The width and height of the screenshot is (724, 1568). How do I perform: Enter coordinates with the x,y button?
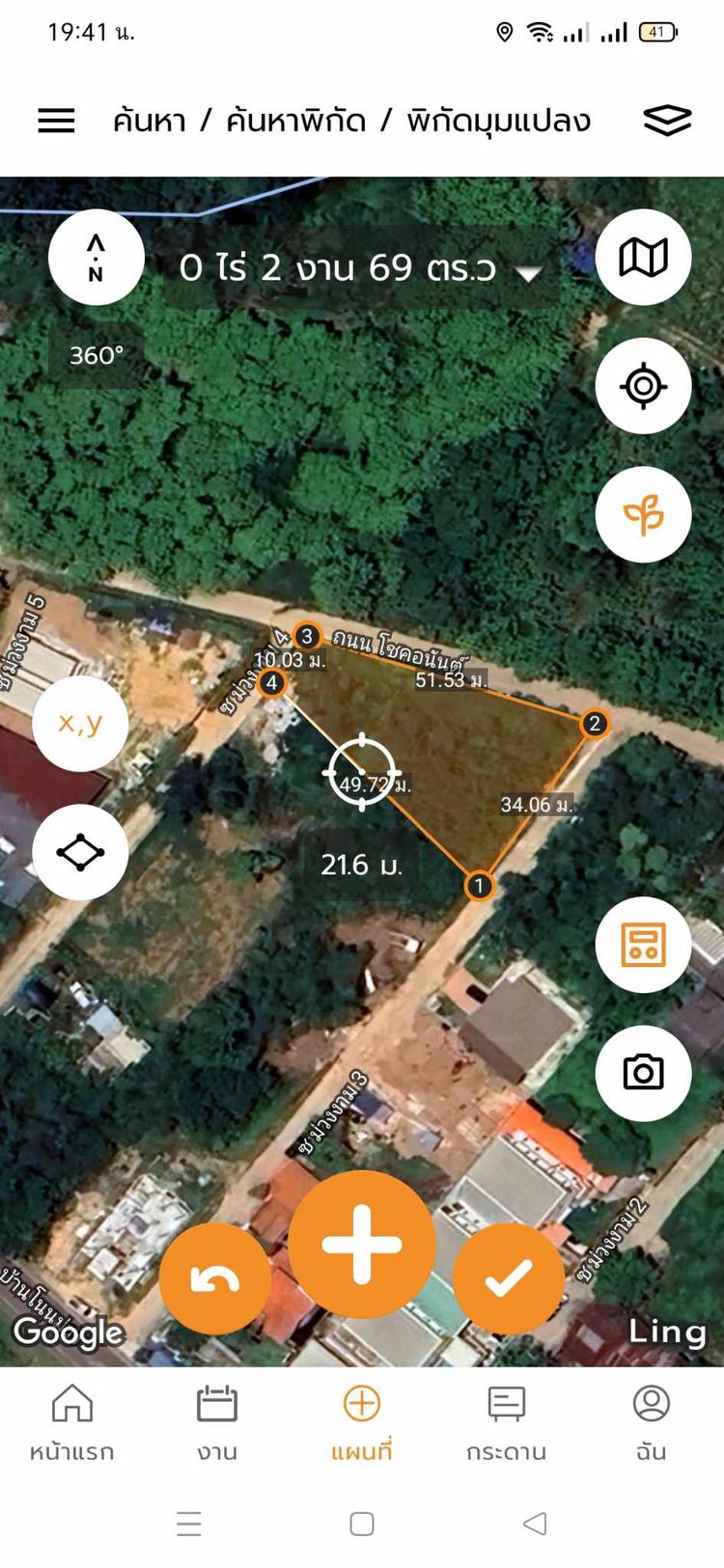(80, 723)
